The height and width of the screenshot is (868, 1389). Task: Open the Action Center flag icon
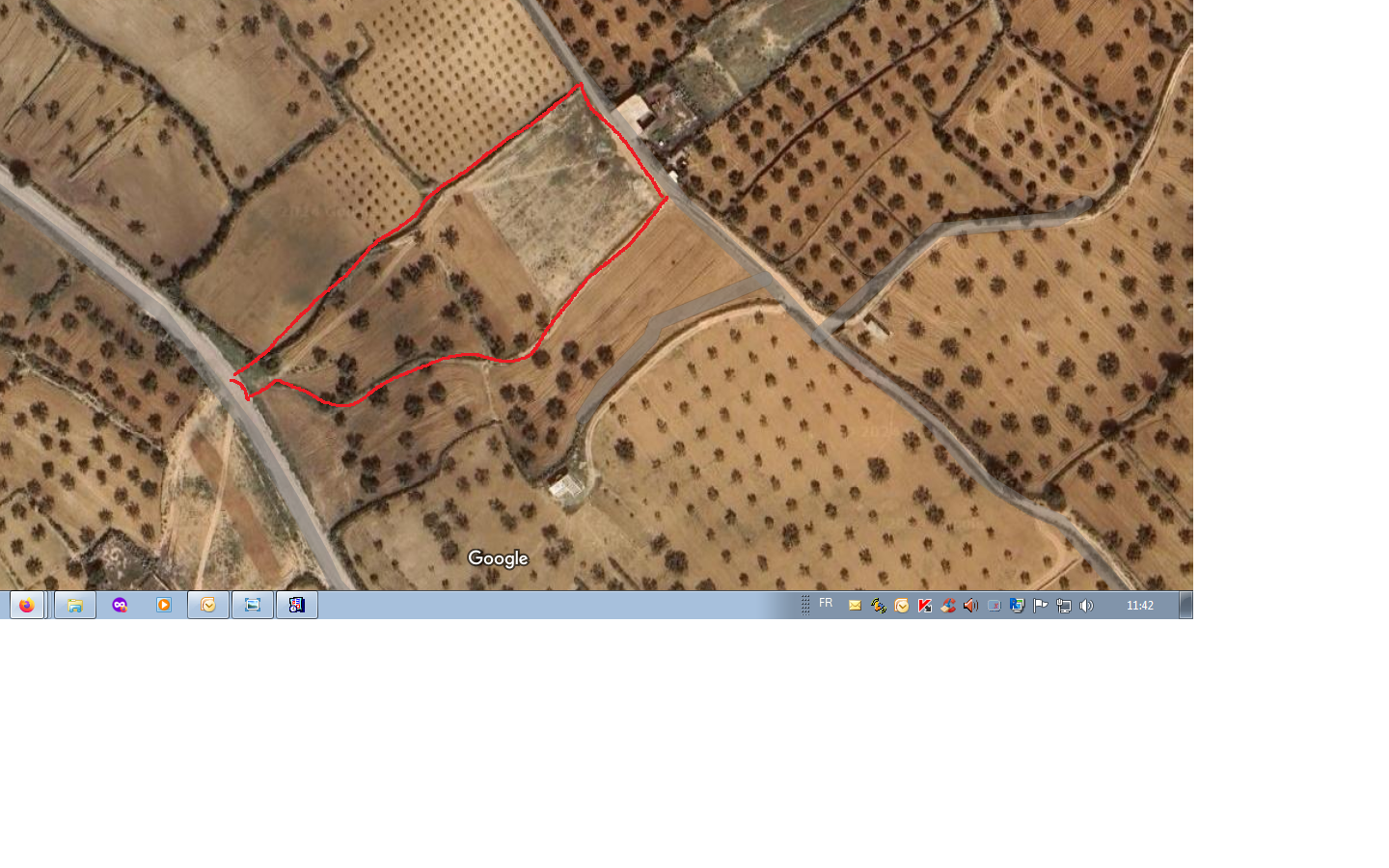(1040, 606)
